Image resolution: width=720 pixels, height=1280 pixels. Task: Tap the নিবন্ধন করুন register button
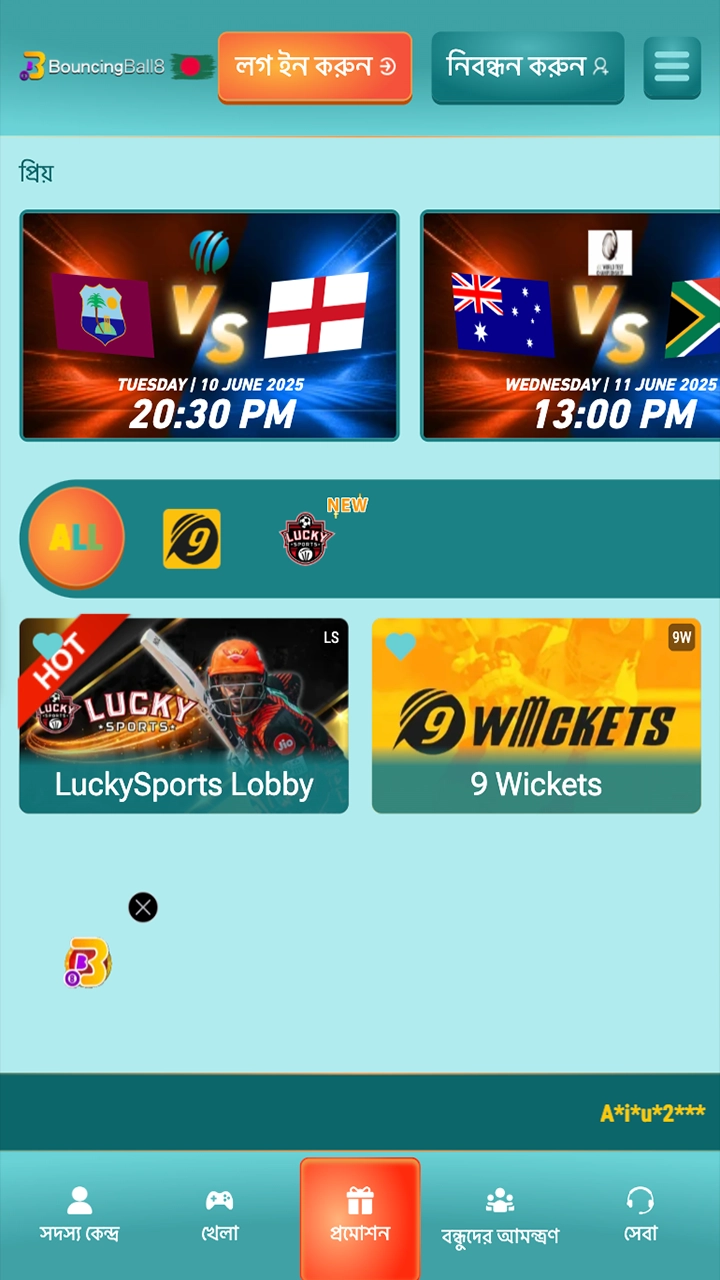pyautogui.click(x=527, y=67)
